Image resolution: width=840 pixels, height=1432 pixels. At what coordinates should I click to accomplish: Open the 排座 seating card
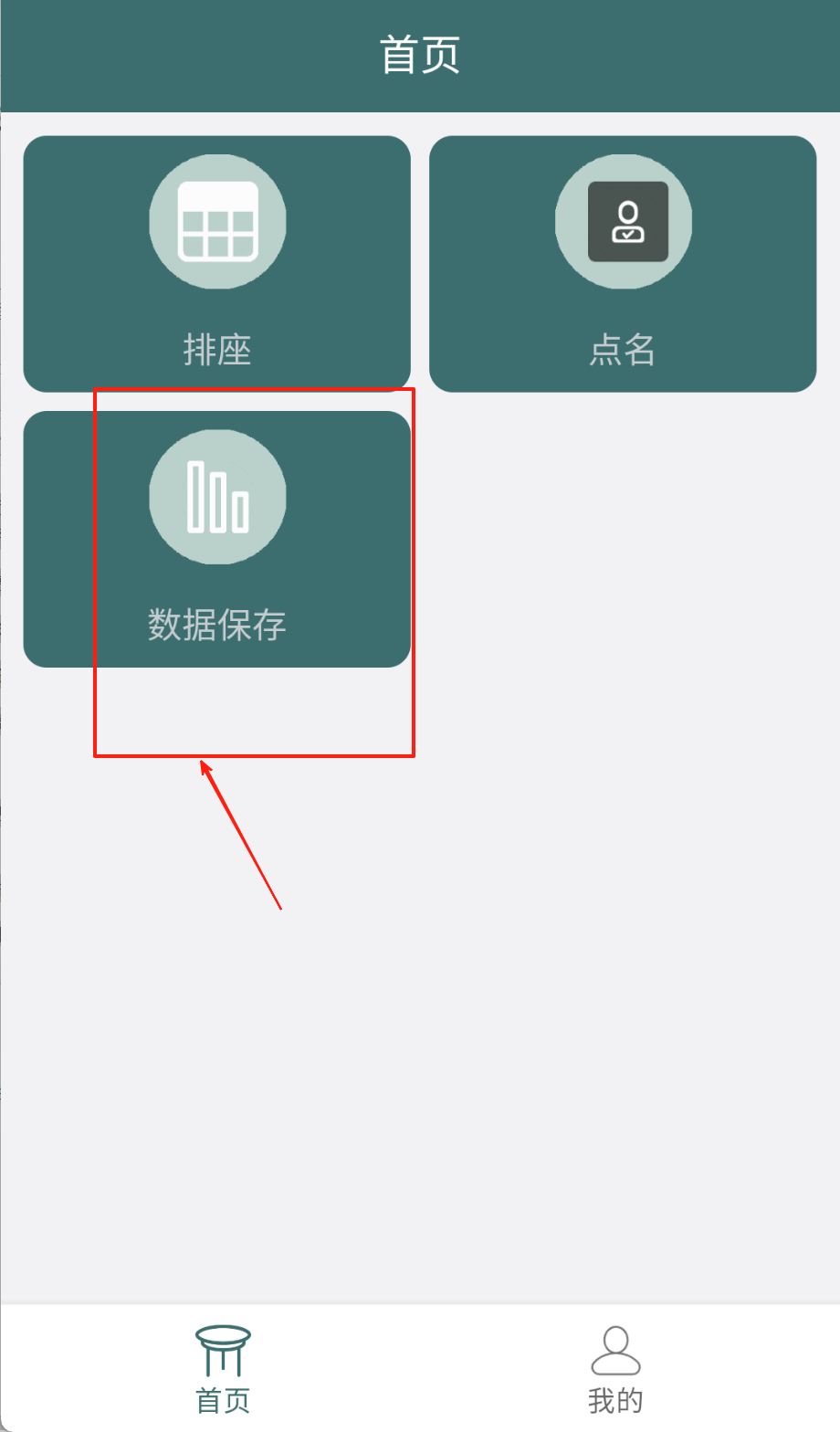point(216,263)
